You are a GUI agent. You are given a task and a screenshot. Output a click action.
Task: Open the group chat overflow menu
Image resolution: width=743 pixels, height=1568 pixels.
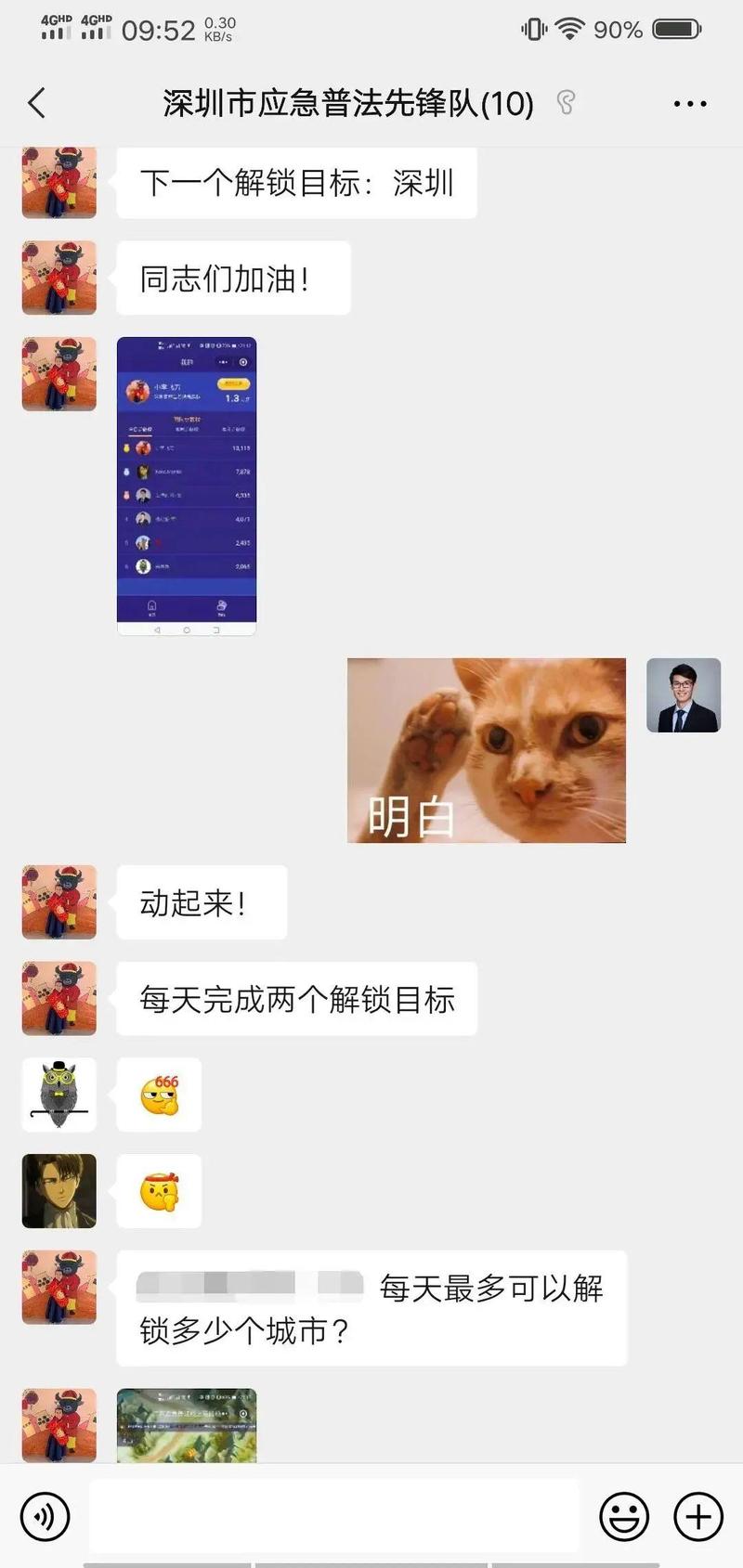point(689,104)
